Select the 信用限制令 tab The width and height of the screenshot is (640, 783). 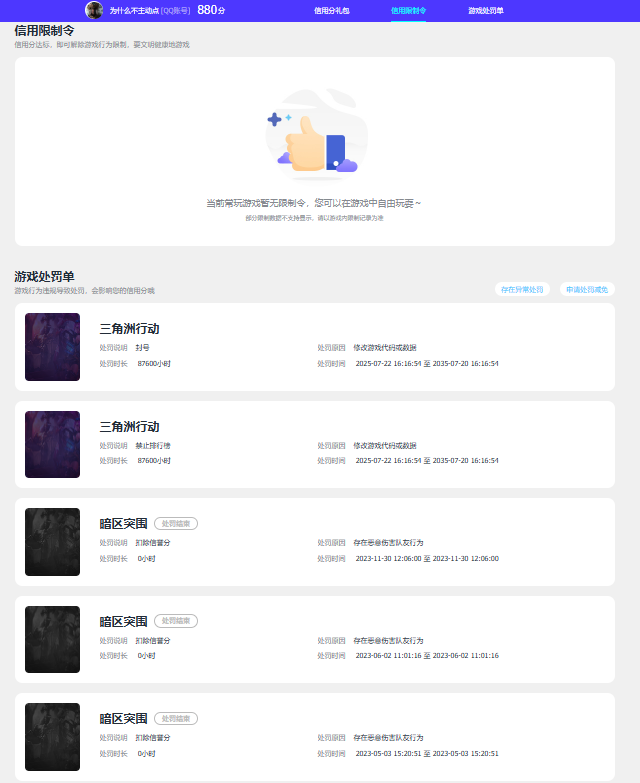[408, 10]
